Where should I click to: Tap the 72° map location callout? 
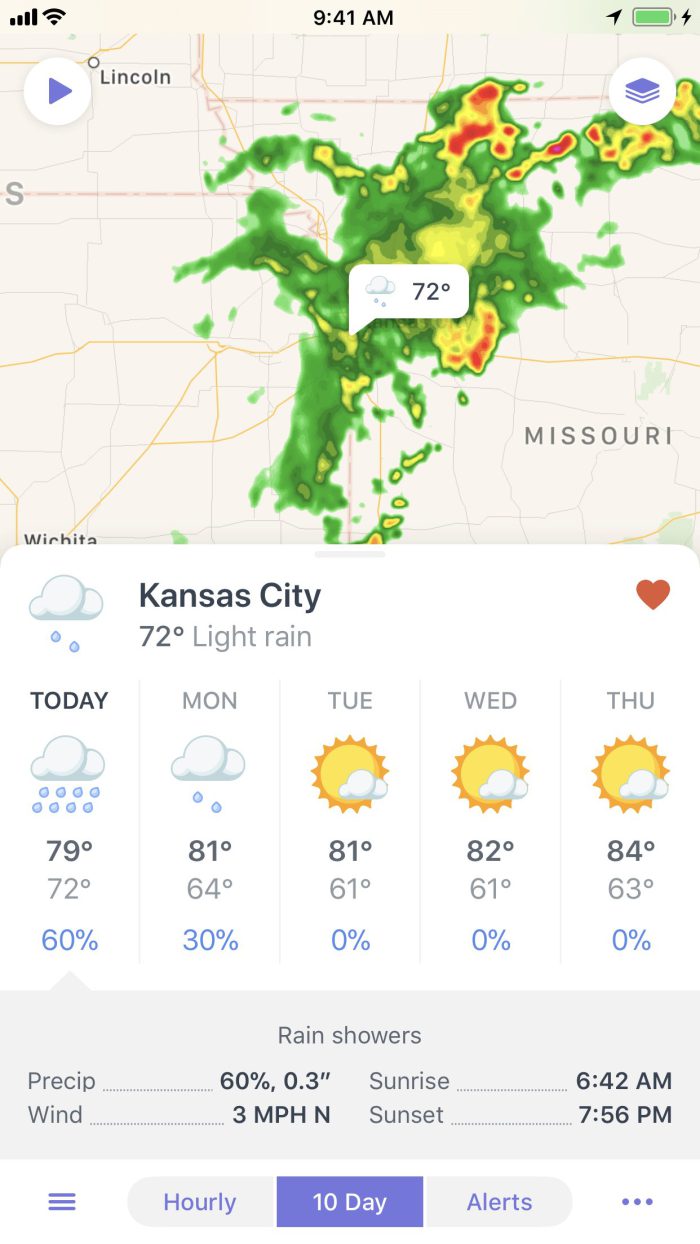pos(409,292)
